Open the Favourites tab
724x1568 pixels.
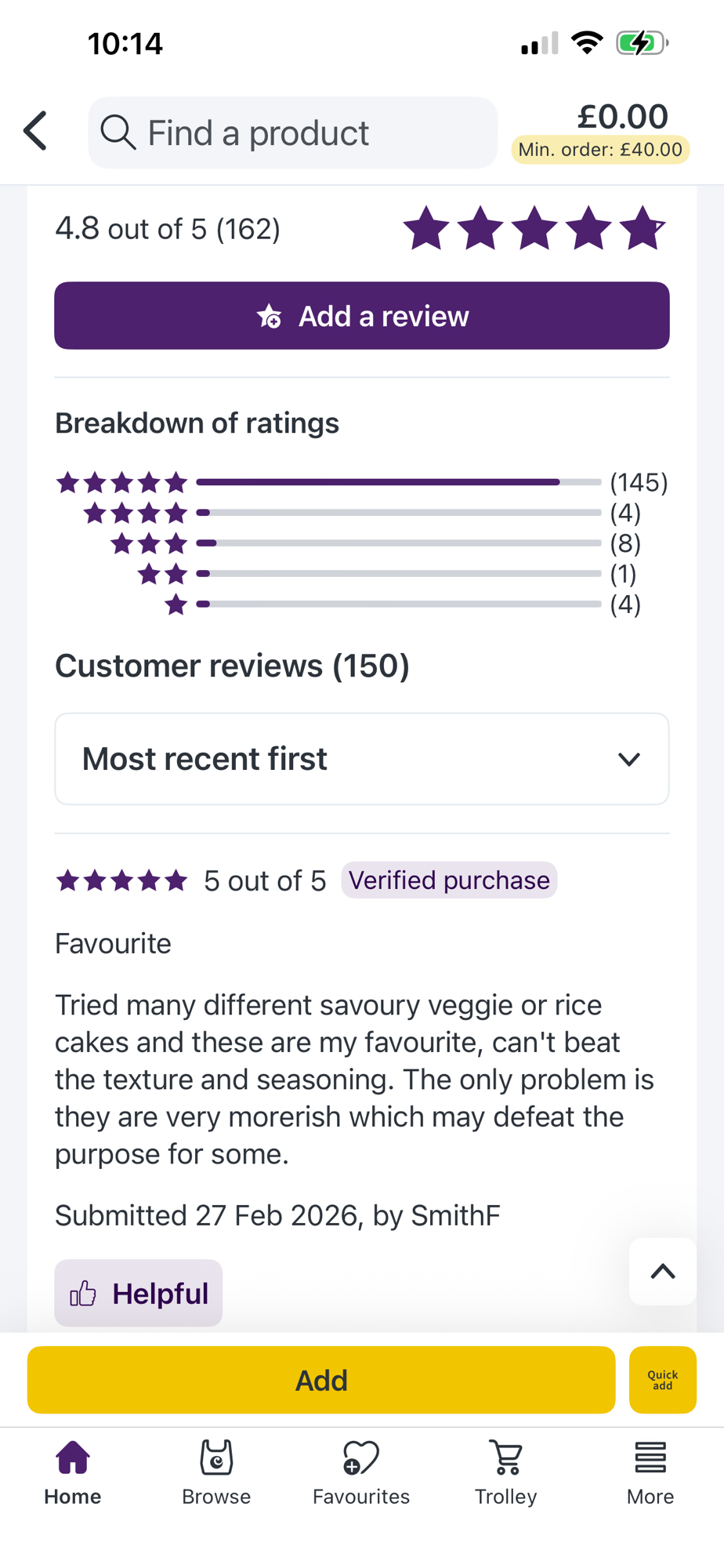point(361,1472)
